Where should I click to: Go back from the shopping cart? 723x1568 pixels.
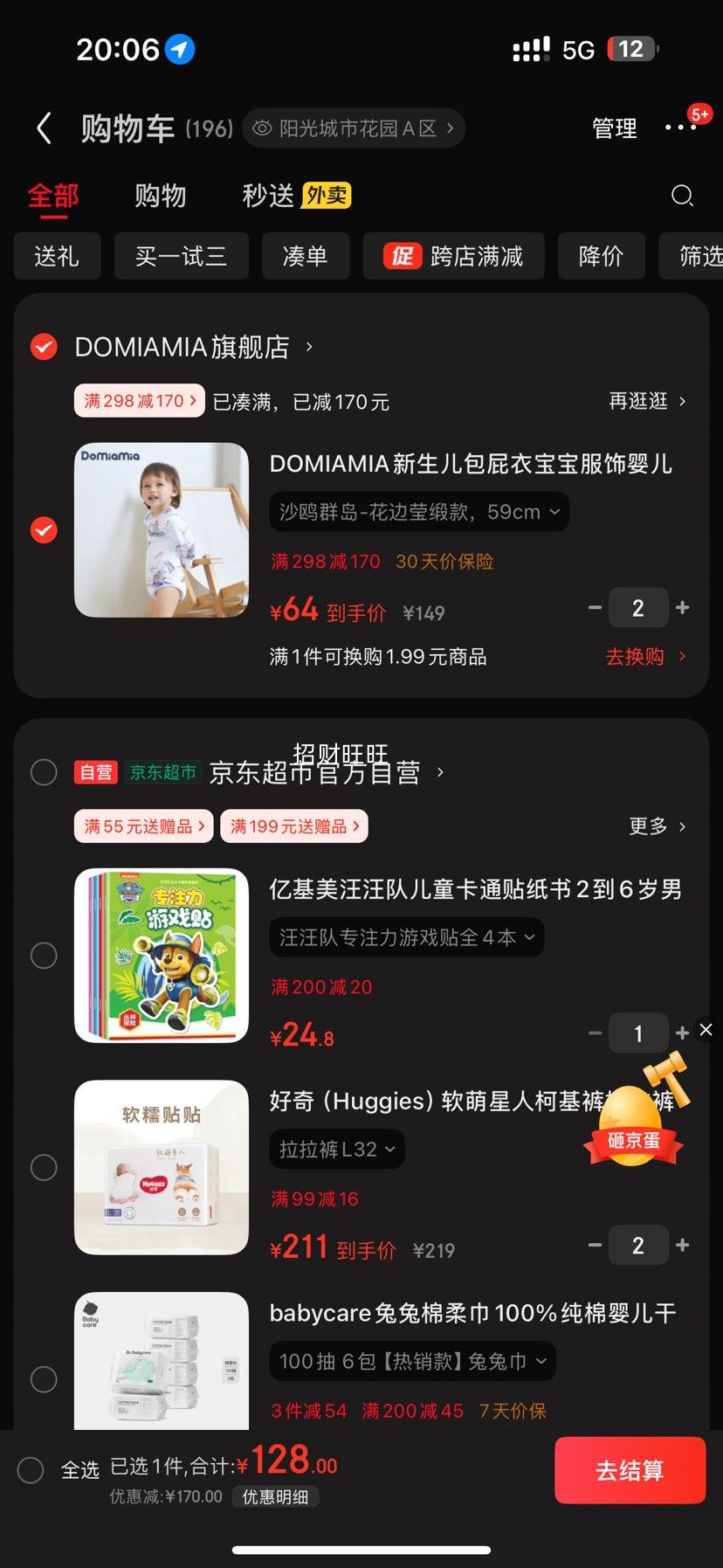coord(44,128)
